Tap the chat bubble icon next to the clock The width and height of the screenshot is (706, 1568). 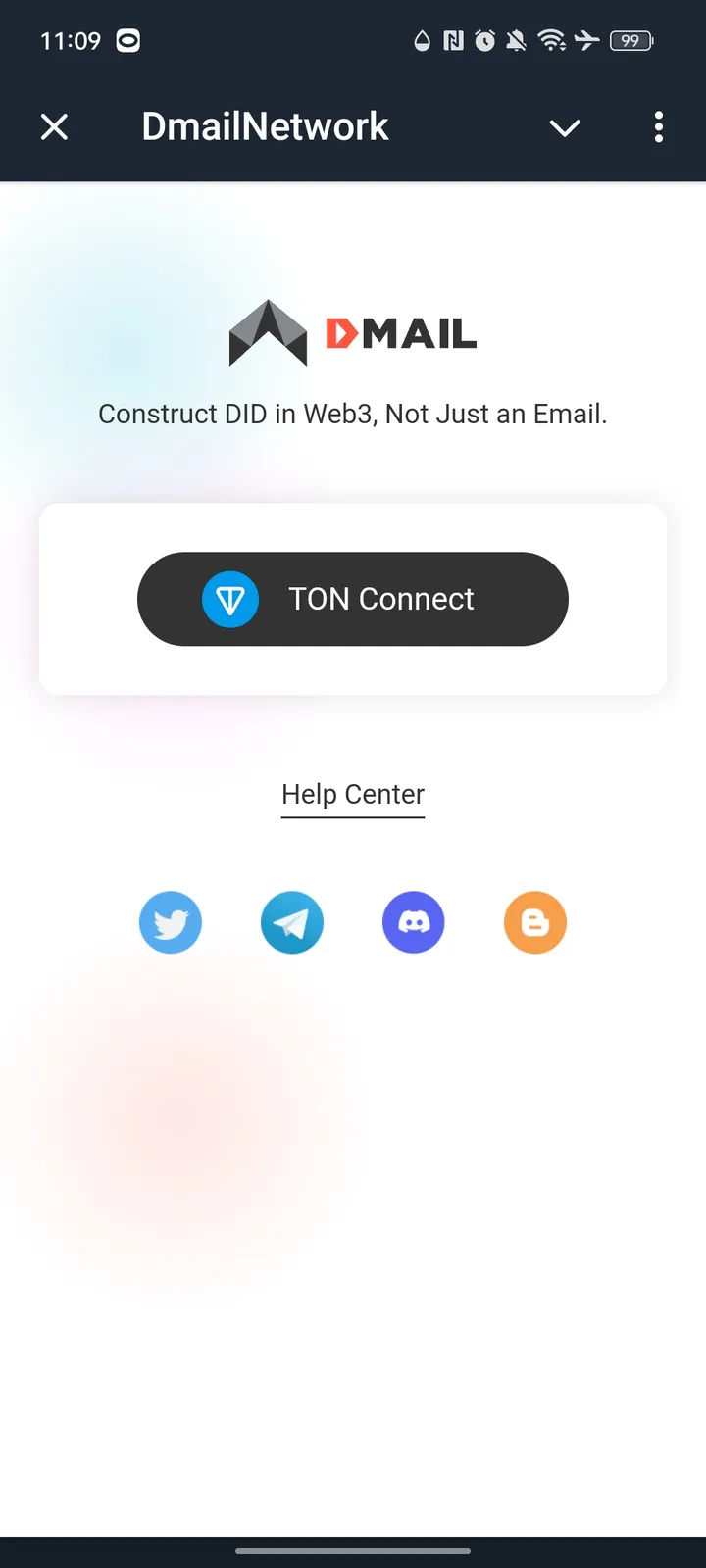coord(126,41)
